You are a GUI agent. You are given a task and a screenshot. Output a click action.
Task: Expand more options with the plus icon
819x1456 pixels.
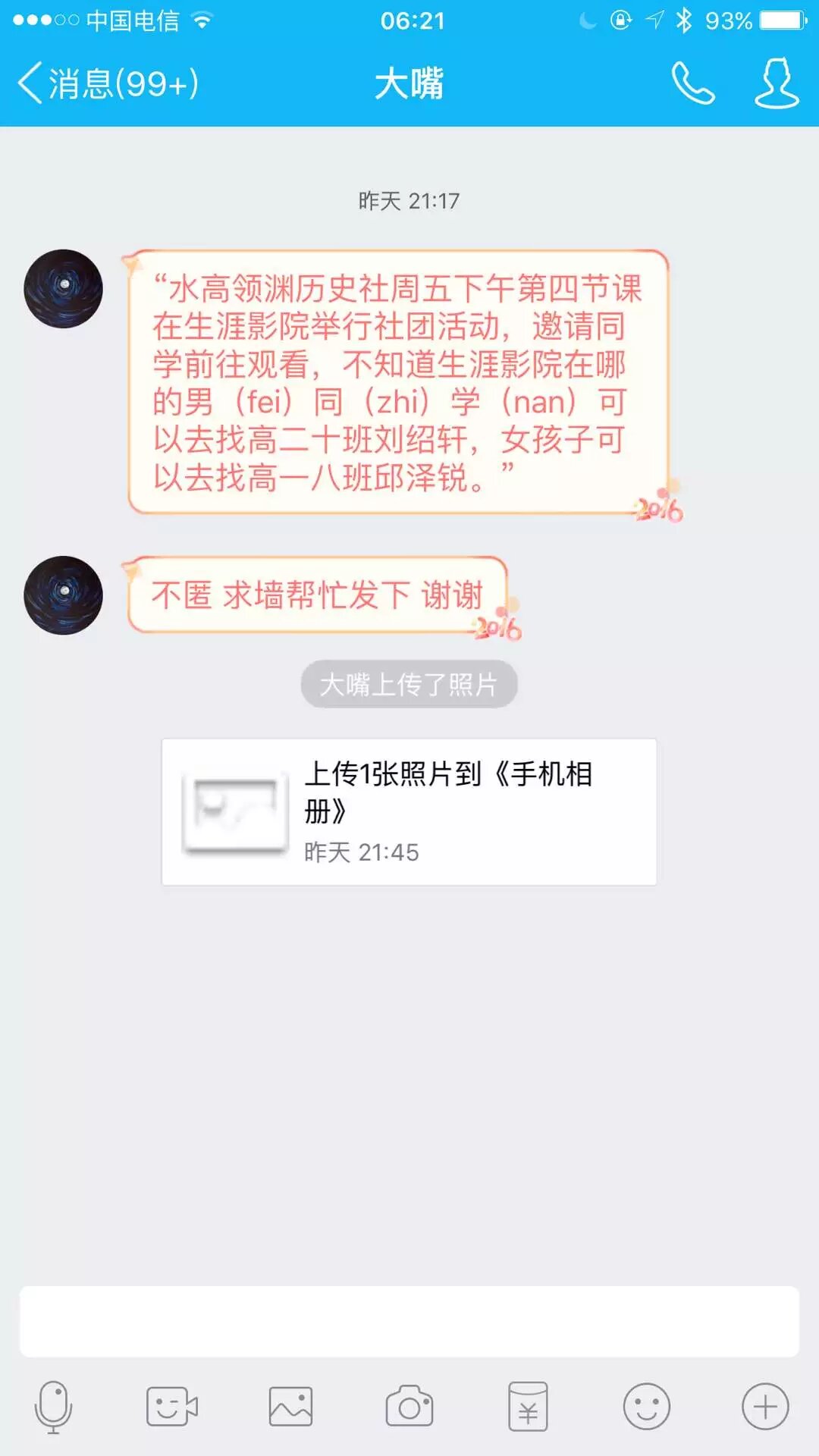coord(765,1407)
